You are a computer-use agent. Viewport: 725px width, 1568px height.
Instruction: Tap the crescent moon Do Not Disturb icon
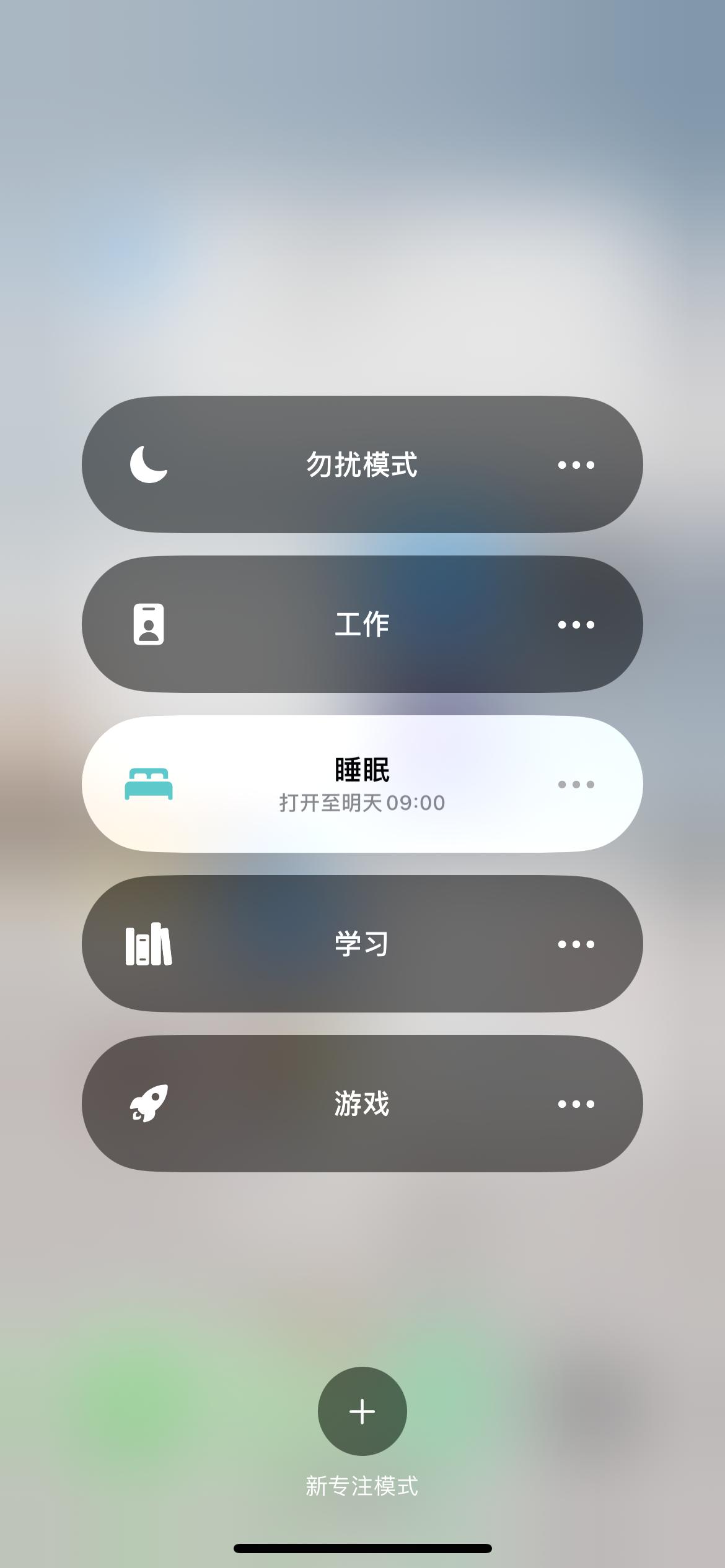[147, 466]
